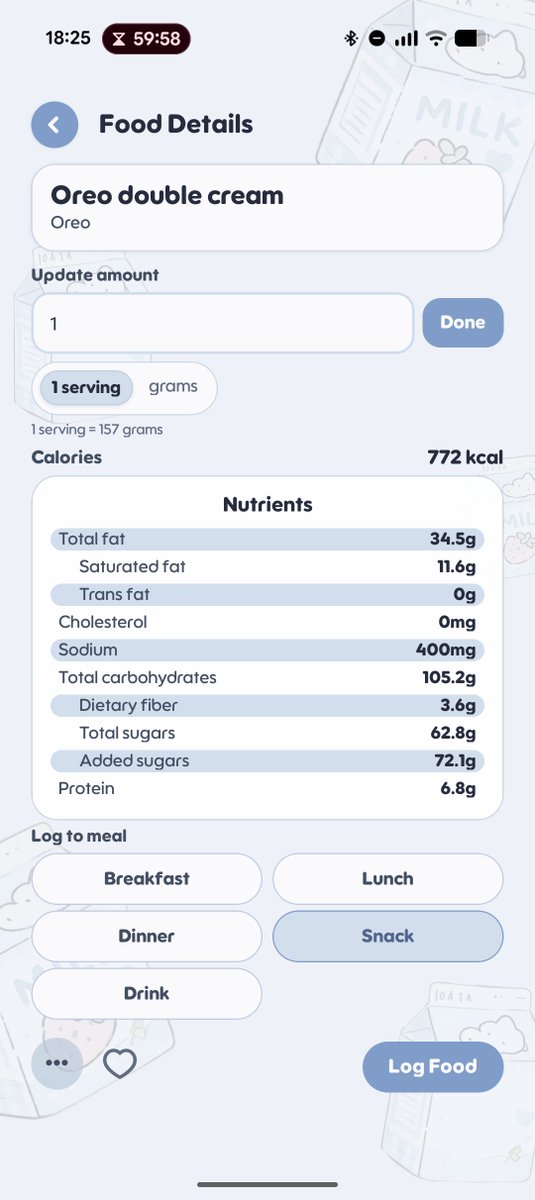The height and width of the screenshot is (1200, 535).
Task: Choose Dinner as the meal
Action: point(147,936)
